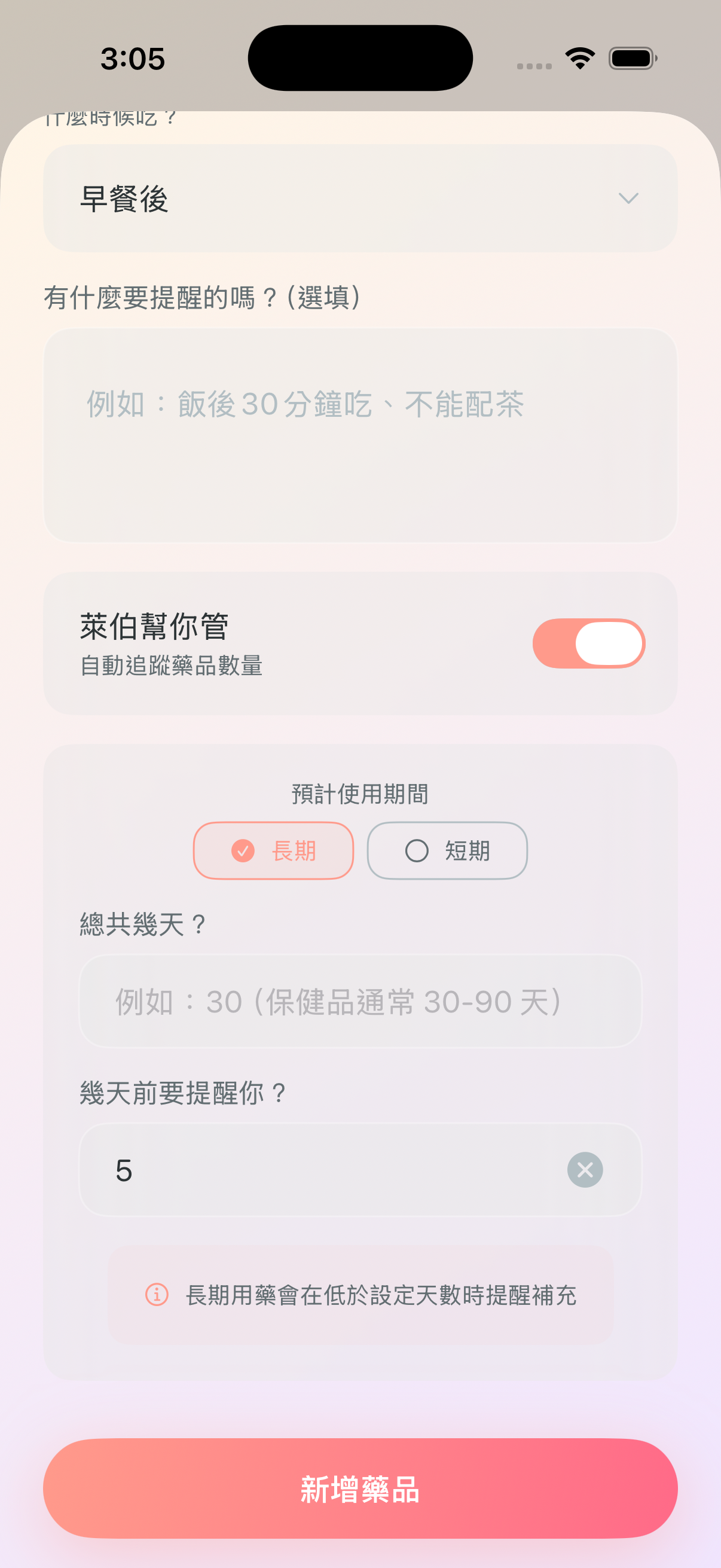
Task: Select the 長期 duration option
Action: (273, 850)
